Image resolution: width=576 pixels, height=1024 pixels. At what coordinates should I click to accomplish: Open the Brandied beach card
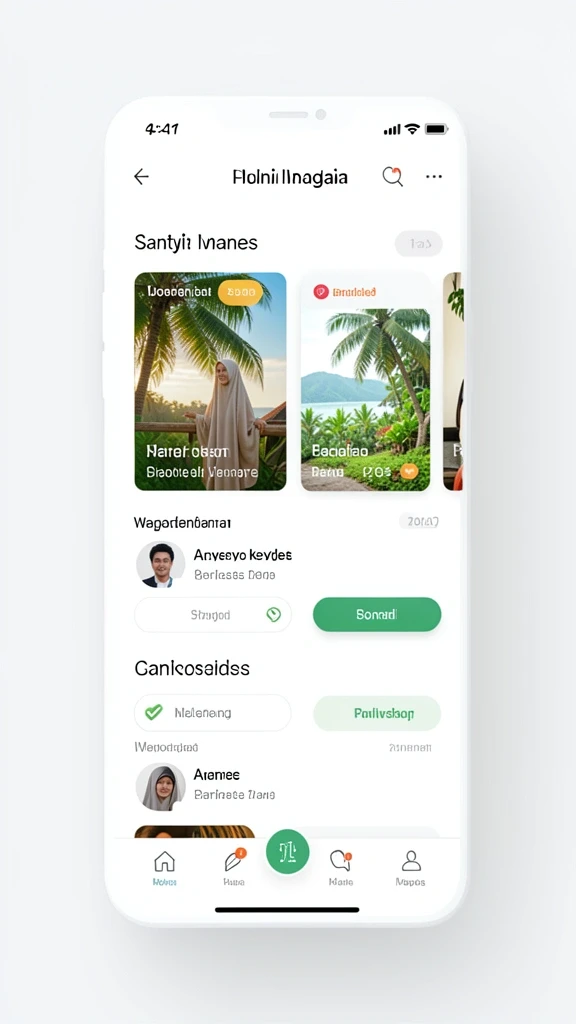click(x=365, y=381)
